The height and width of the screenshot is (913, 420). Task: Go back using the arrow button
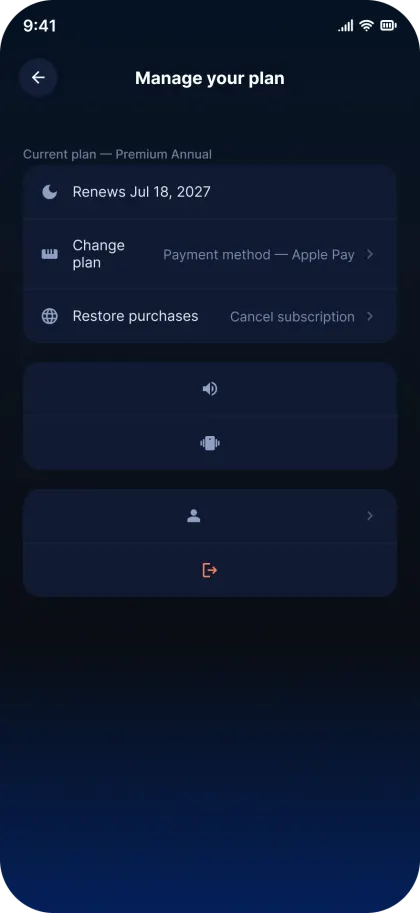click(x=38, y=77)
